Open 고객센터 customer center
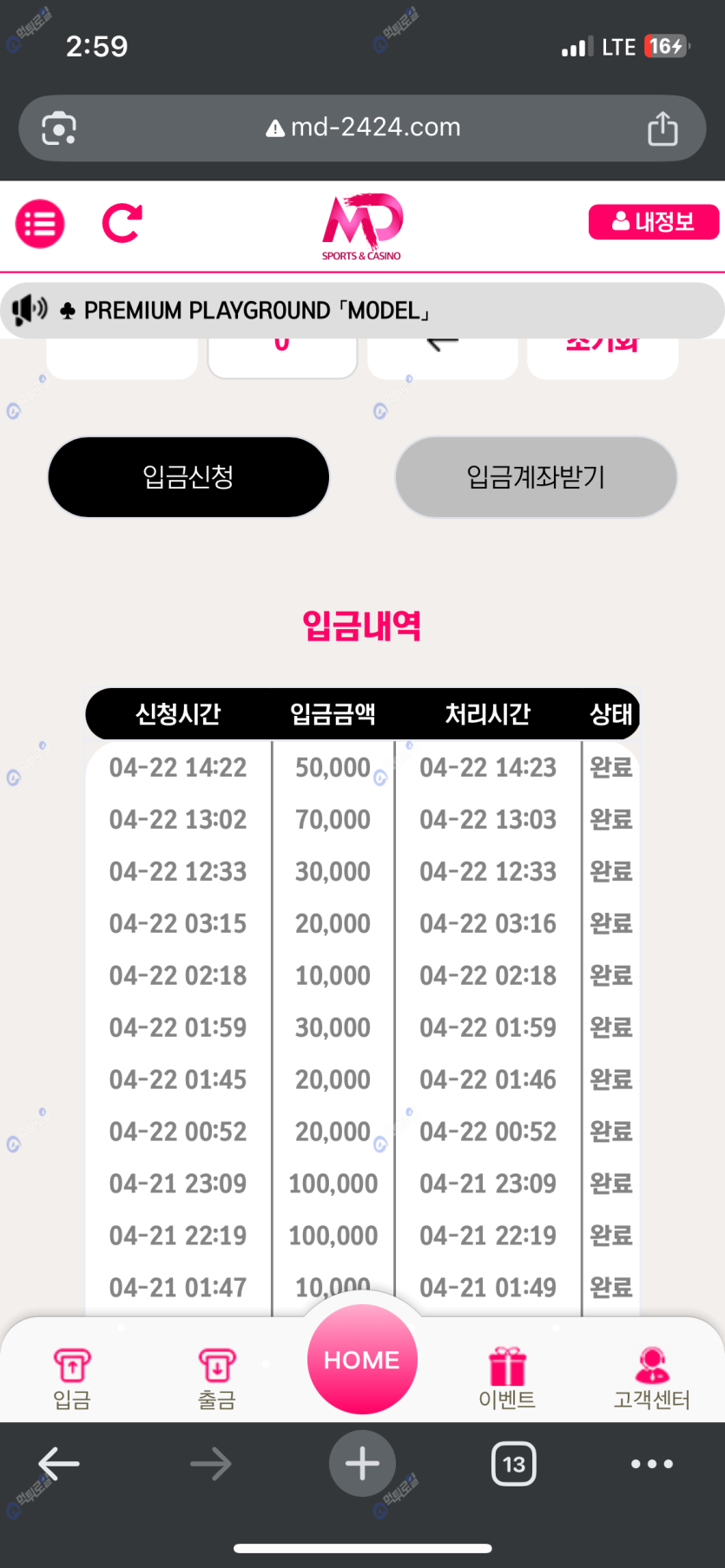Viewport: 725px width, 1568px height. pos(651,1376)
